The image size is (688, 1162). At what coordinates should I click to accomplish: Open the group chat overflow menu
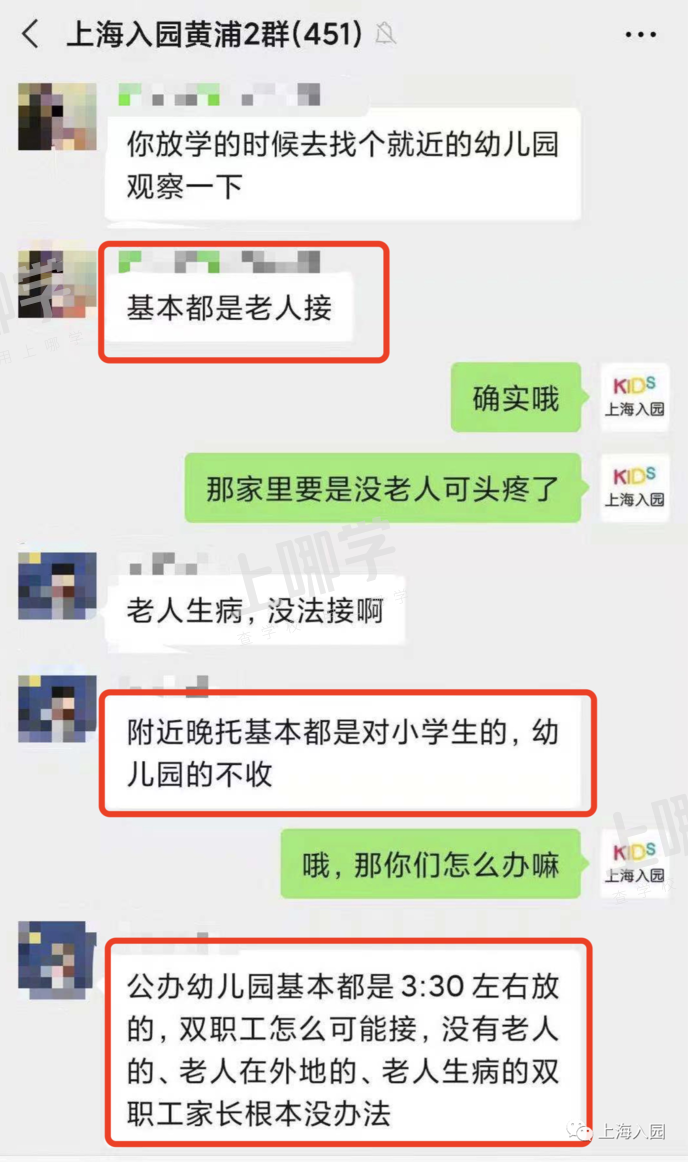pos(640,35)
